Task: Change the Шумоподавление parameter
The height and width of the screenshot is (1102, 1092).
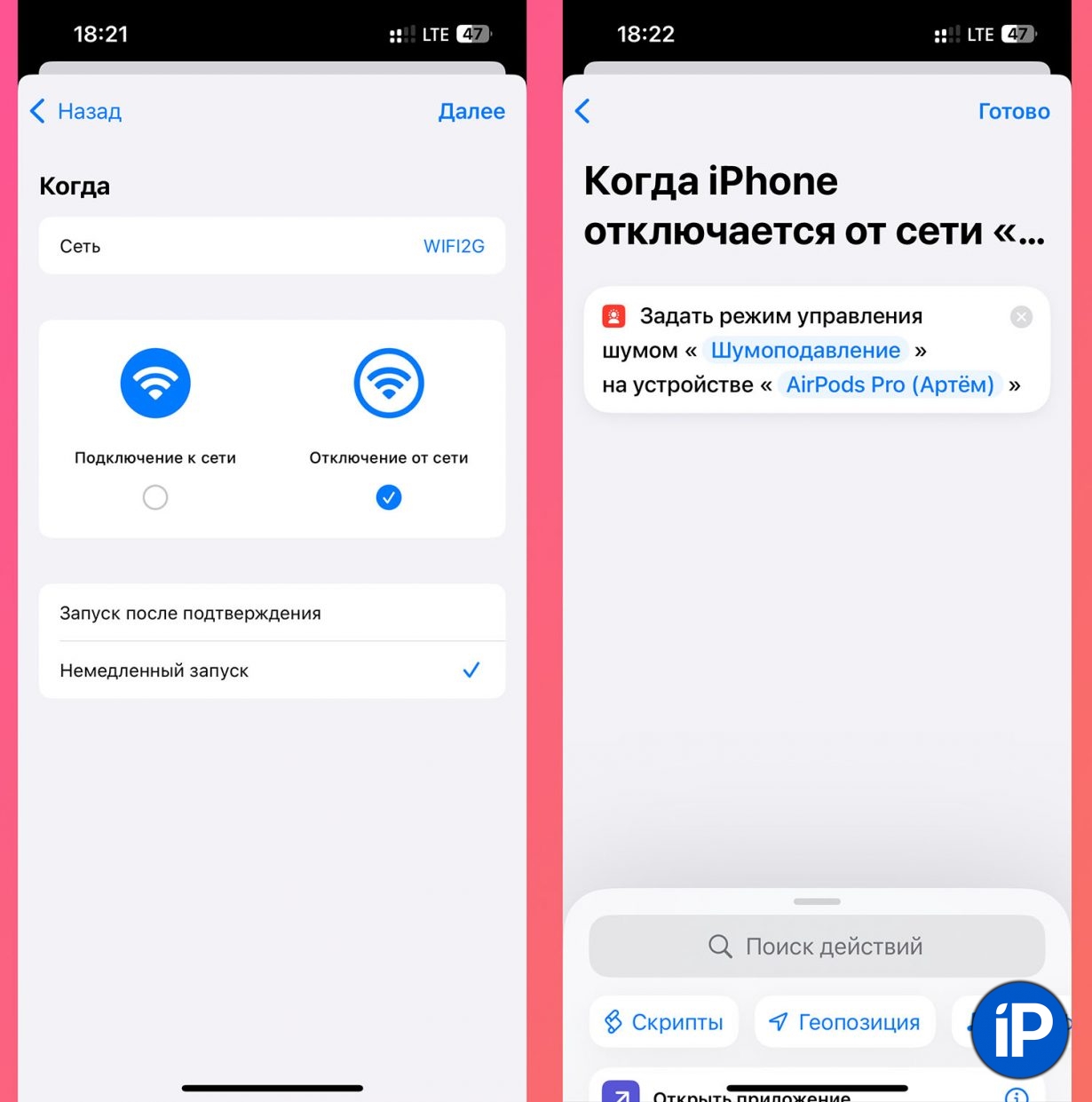Action: pyautogui.click(x=805, y=350)
